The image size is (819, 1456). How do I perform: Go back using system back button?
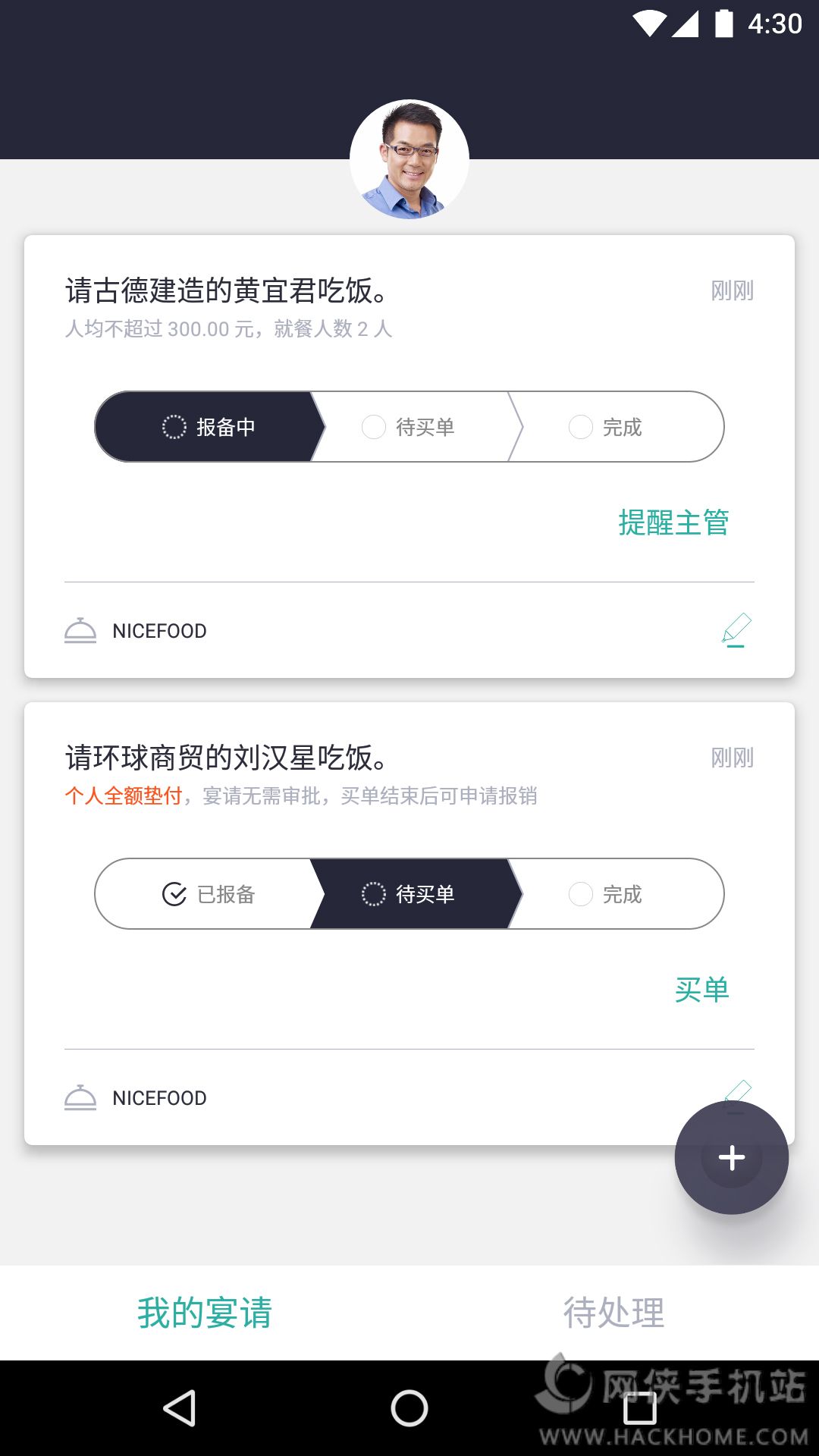coord(180,1408)
